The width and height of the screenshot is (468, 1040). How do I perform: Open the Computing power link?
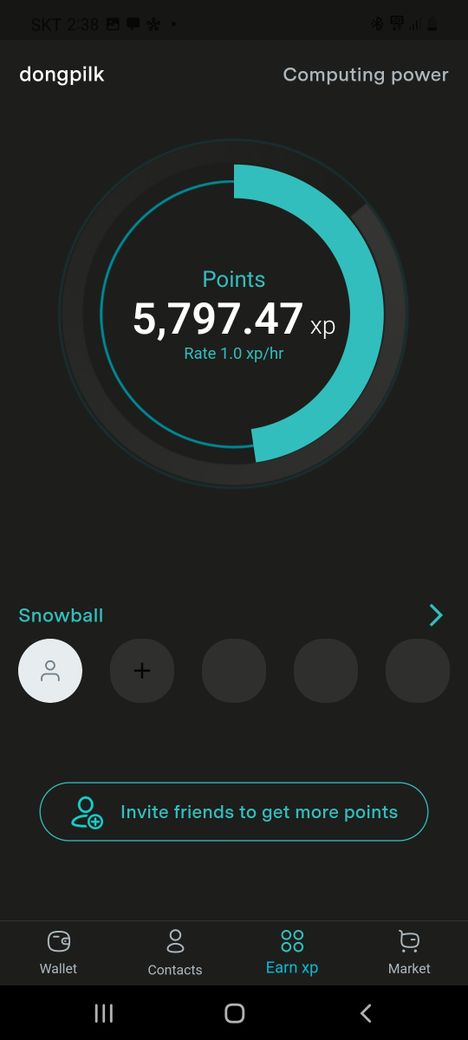coord(365,75)
